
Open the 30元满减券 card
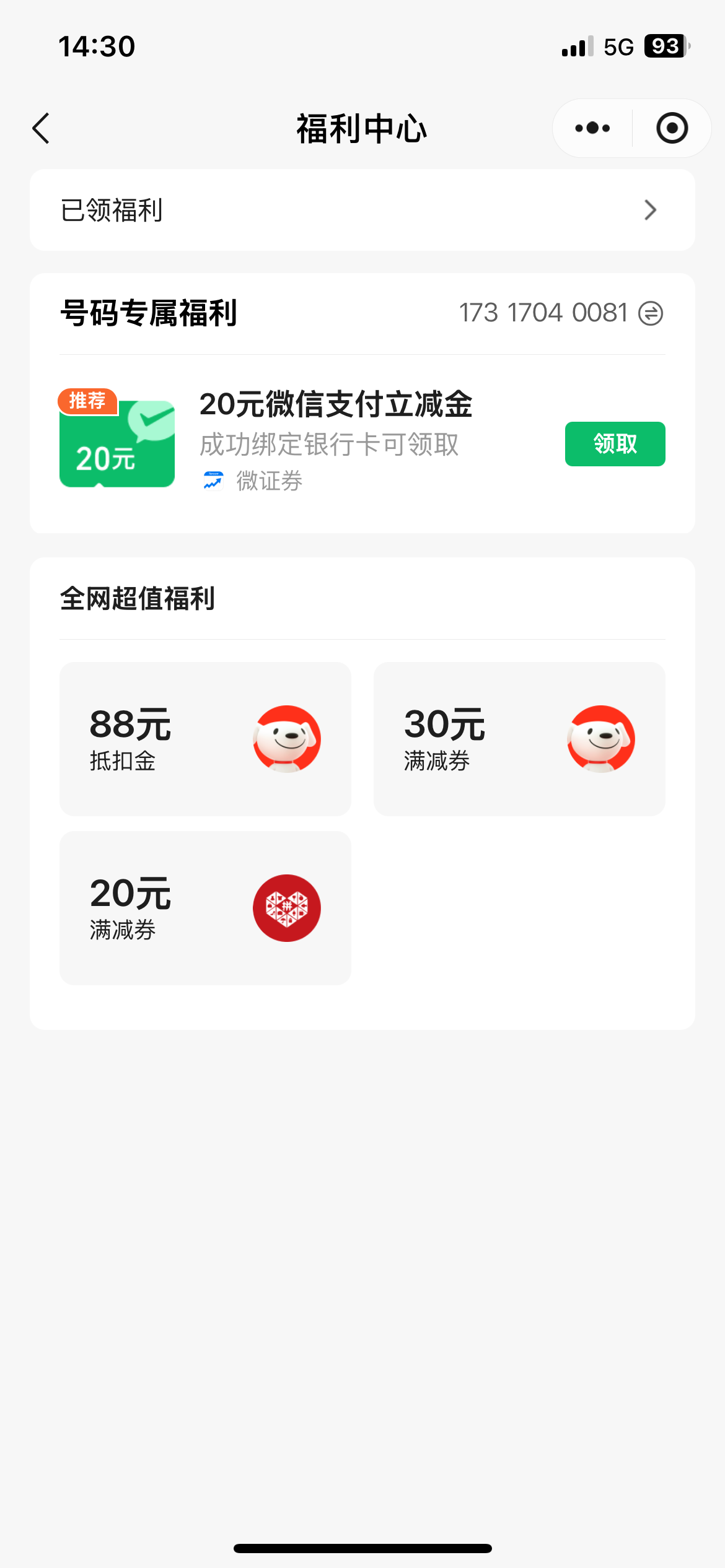519,739
